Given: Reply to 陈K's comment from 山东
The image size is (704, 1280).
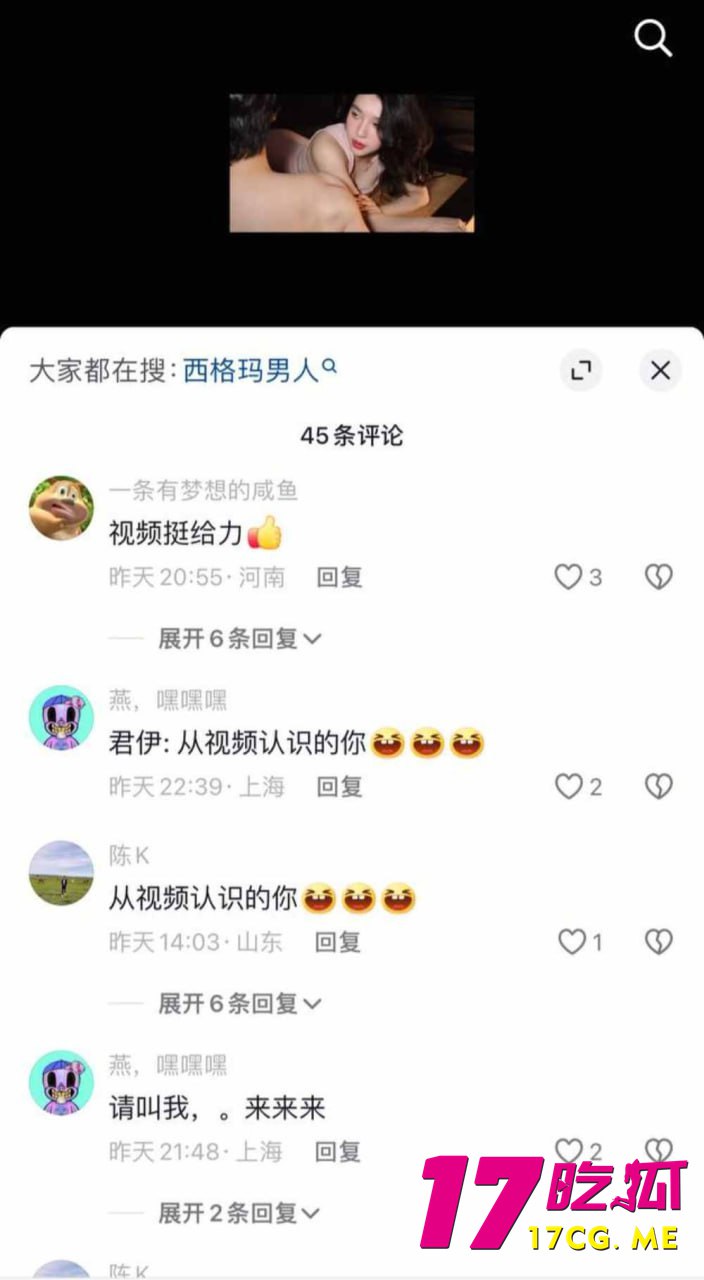Looking at the screenshot, I should pos(338,942).
